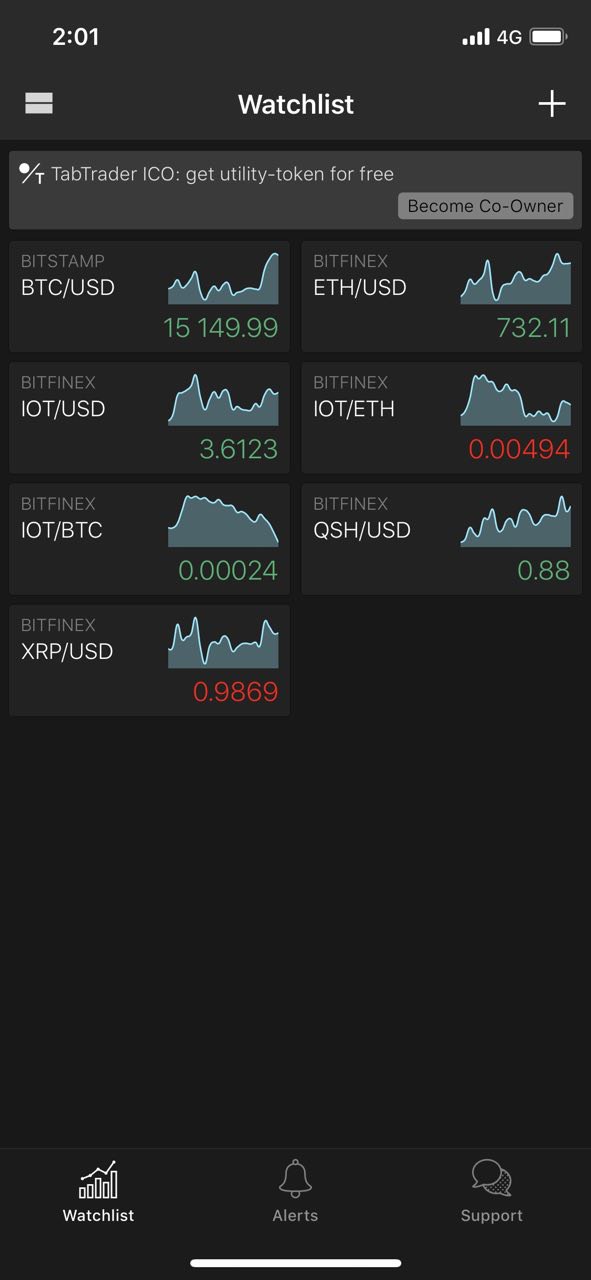Switch to the Alerts tab
The height and width of the screenshot is (1280, 591).
click(295, 1192)
